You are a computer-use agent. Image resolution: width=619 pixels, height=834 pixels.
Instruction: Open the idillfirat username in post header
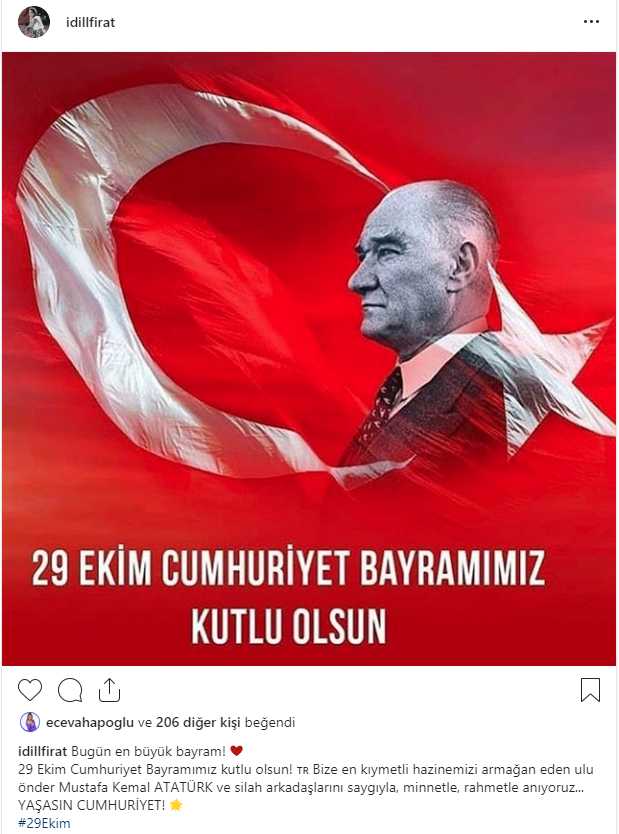click(88, 22)
